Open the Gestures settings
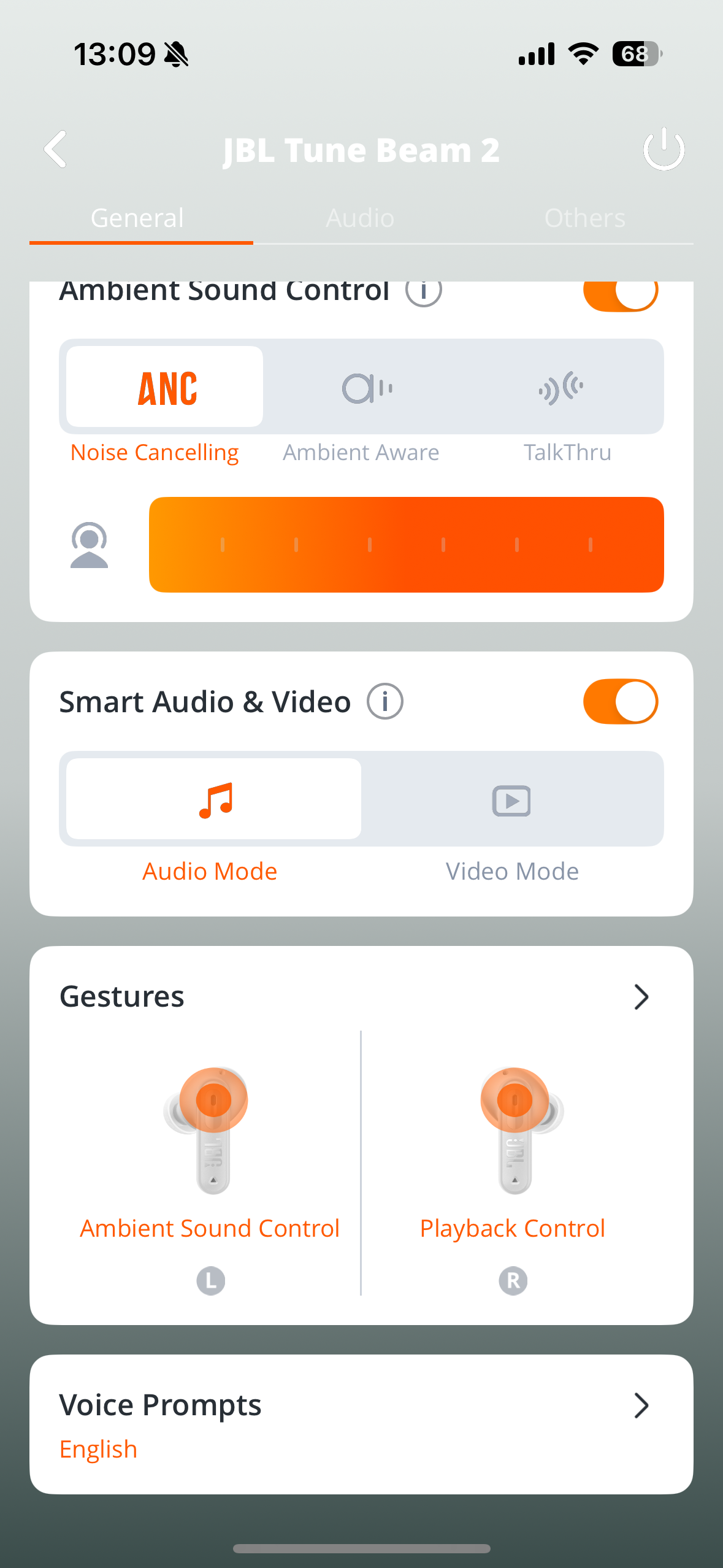 (641, 997)
